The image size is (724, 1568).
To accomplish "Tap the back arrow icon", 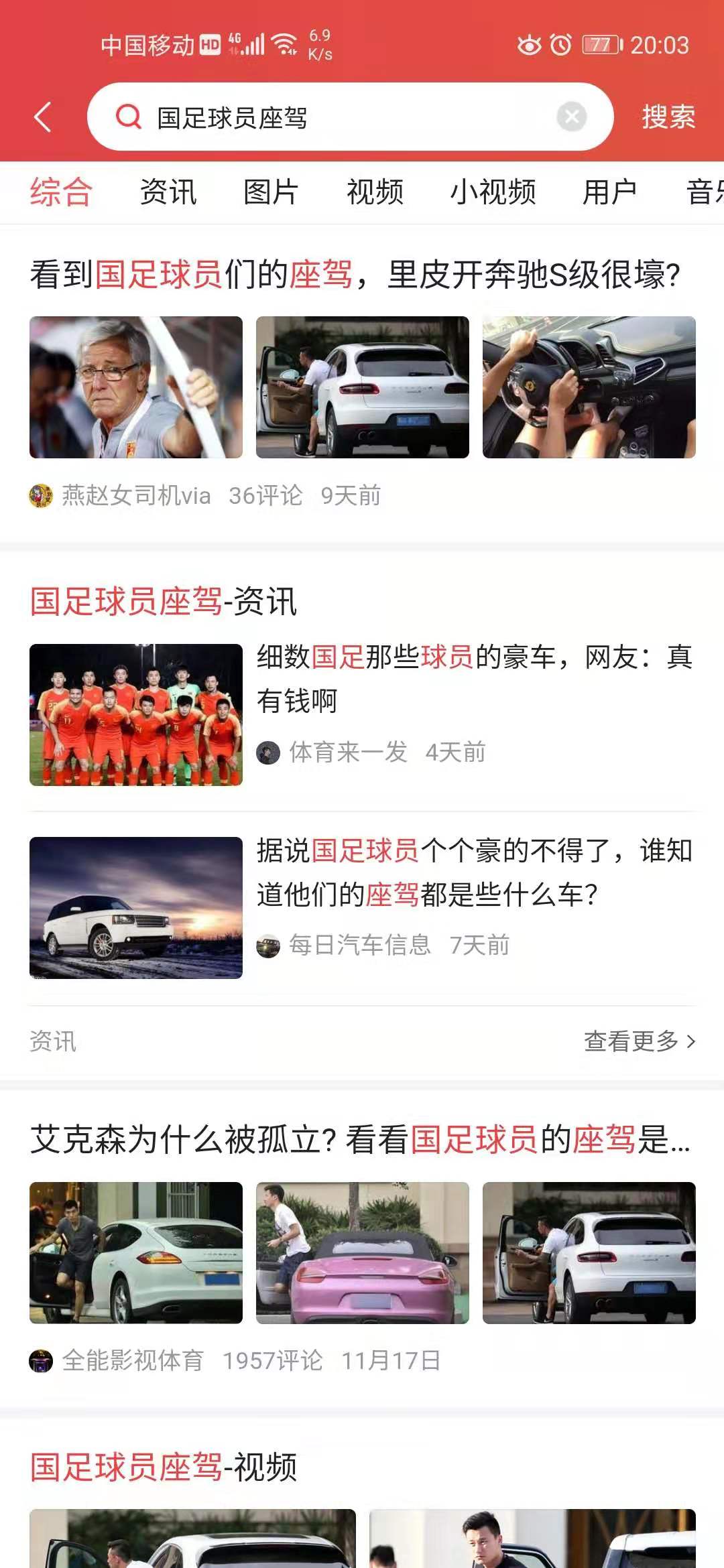I will pos(42,117).
